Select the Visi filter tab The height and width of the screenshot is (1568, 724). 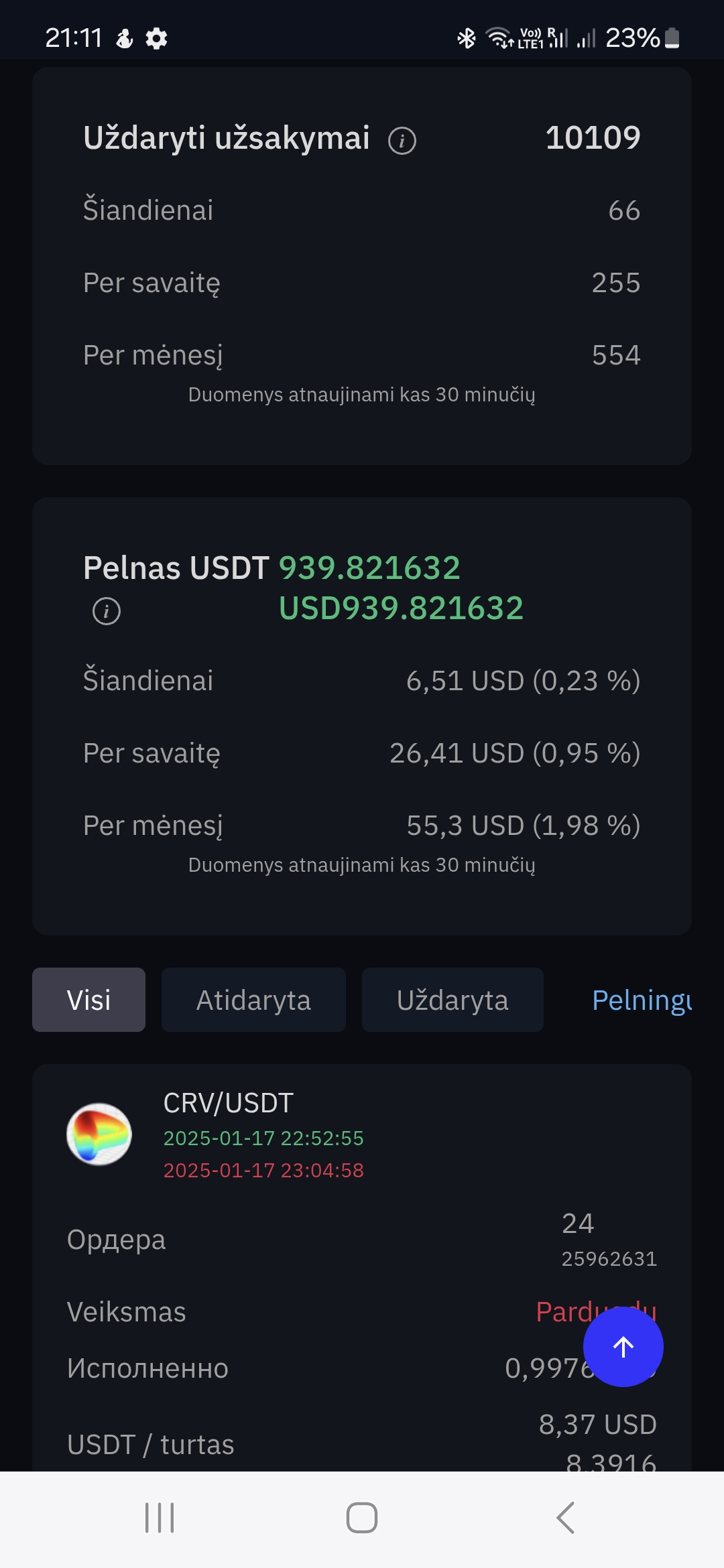[x=88, y=1000]
